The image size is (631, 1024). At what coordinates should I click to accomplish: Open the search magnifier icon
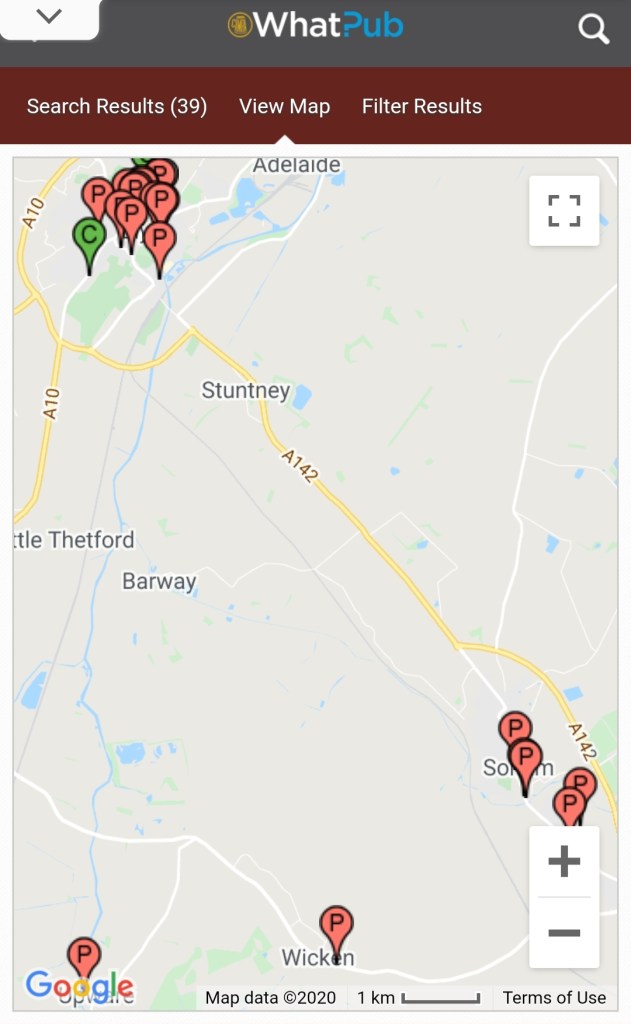[593, 30]
